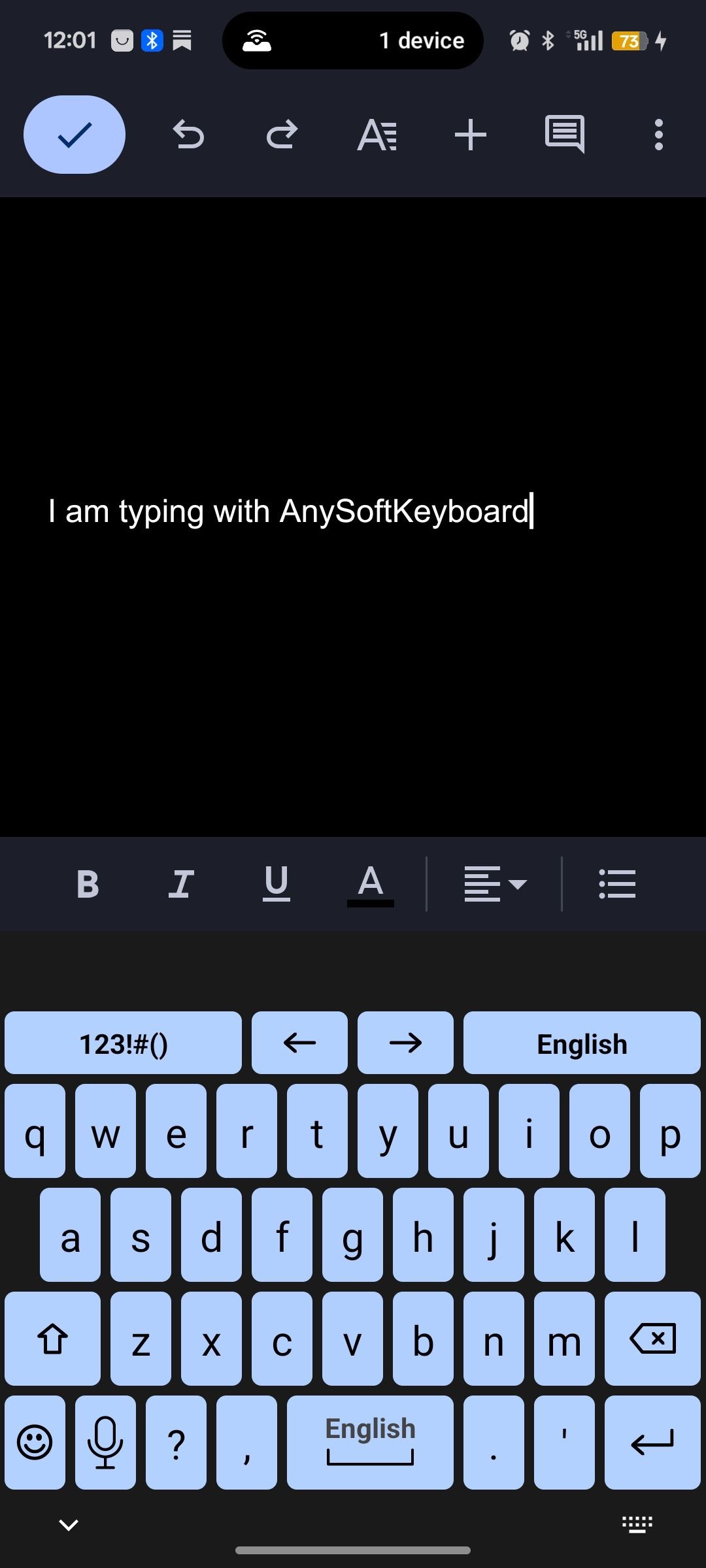Screen dimensions: 706x1568
Task: Open the text formatting options
Action: click(377, 135)
